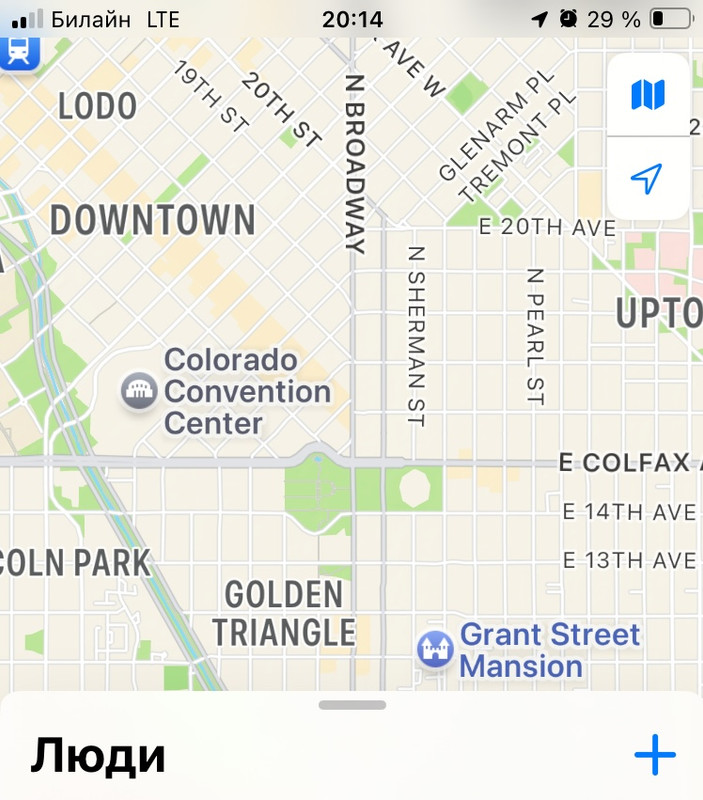Open the map mode settings button
This screenshot has width=703, height=800.
648,95
